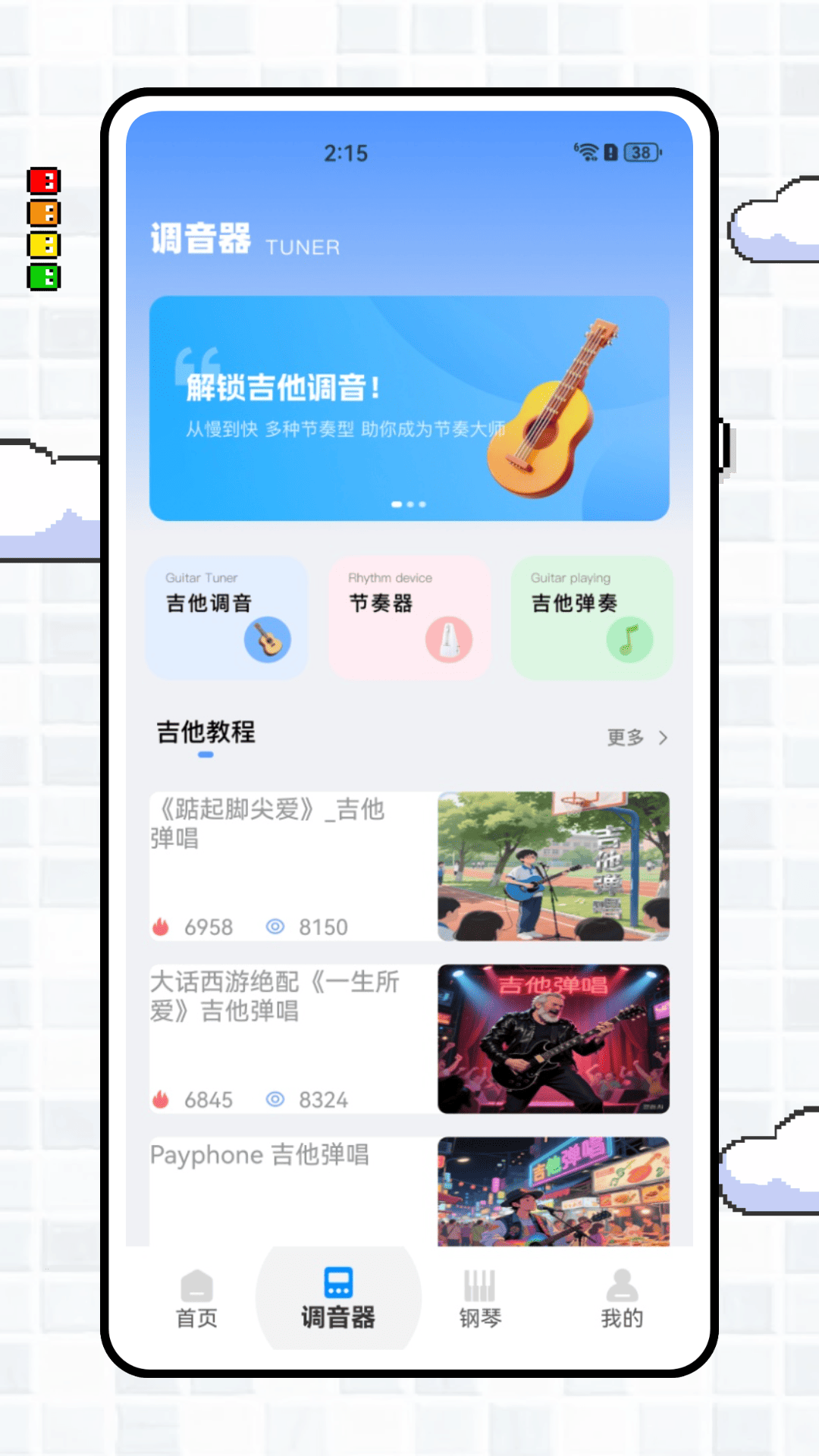Tap the first carousel dot on the banner

tap(395, 502)
